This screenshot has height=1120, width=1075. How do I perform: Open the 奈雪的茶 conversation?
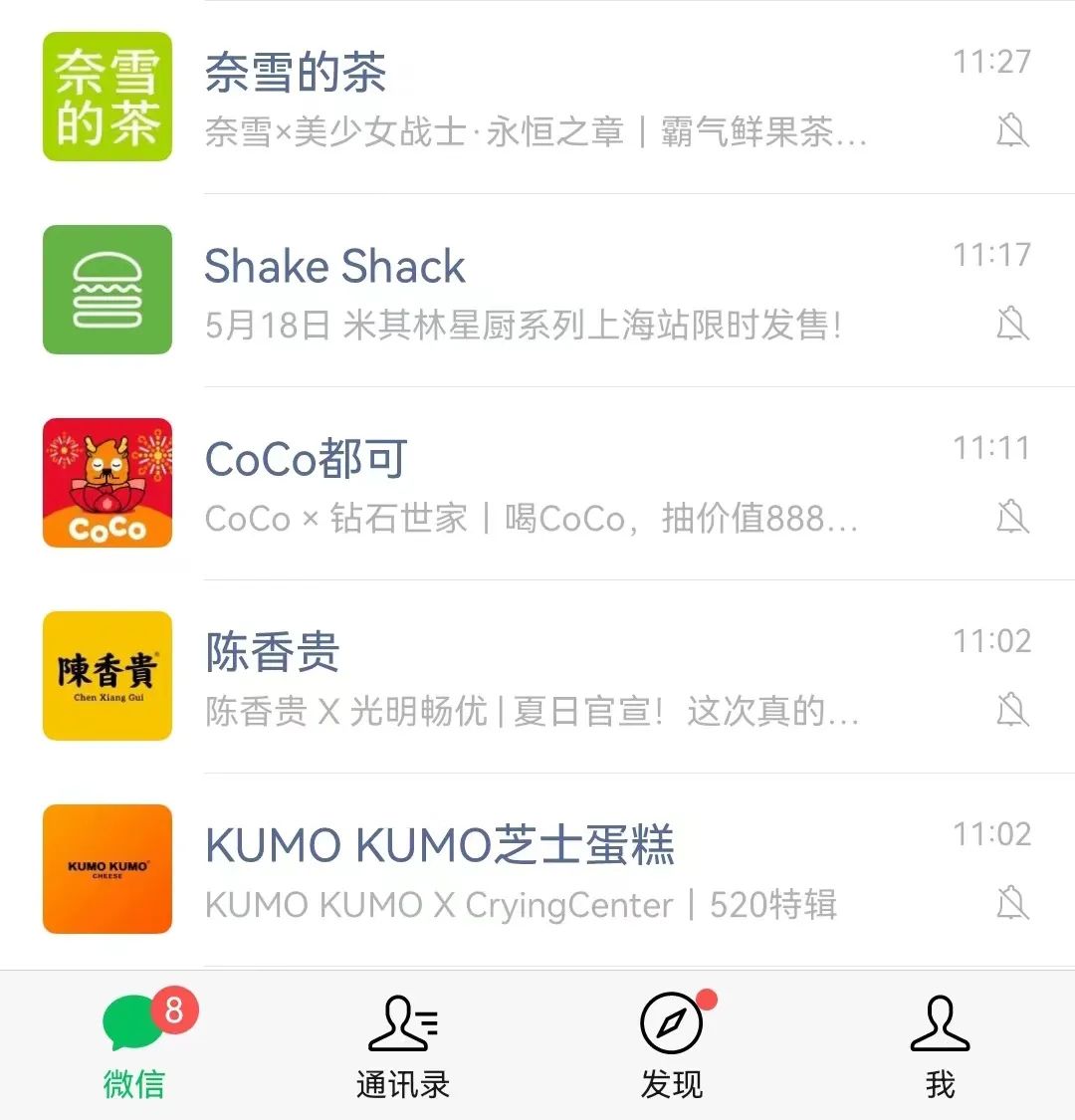(x=537, y=98)
